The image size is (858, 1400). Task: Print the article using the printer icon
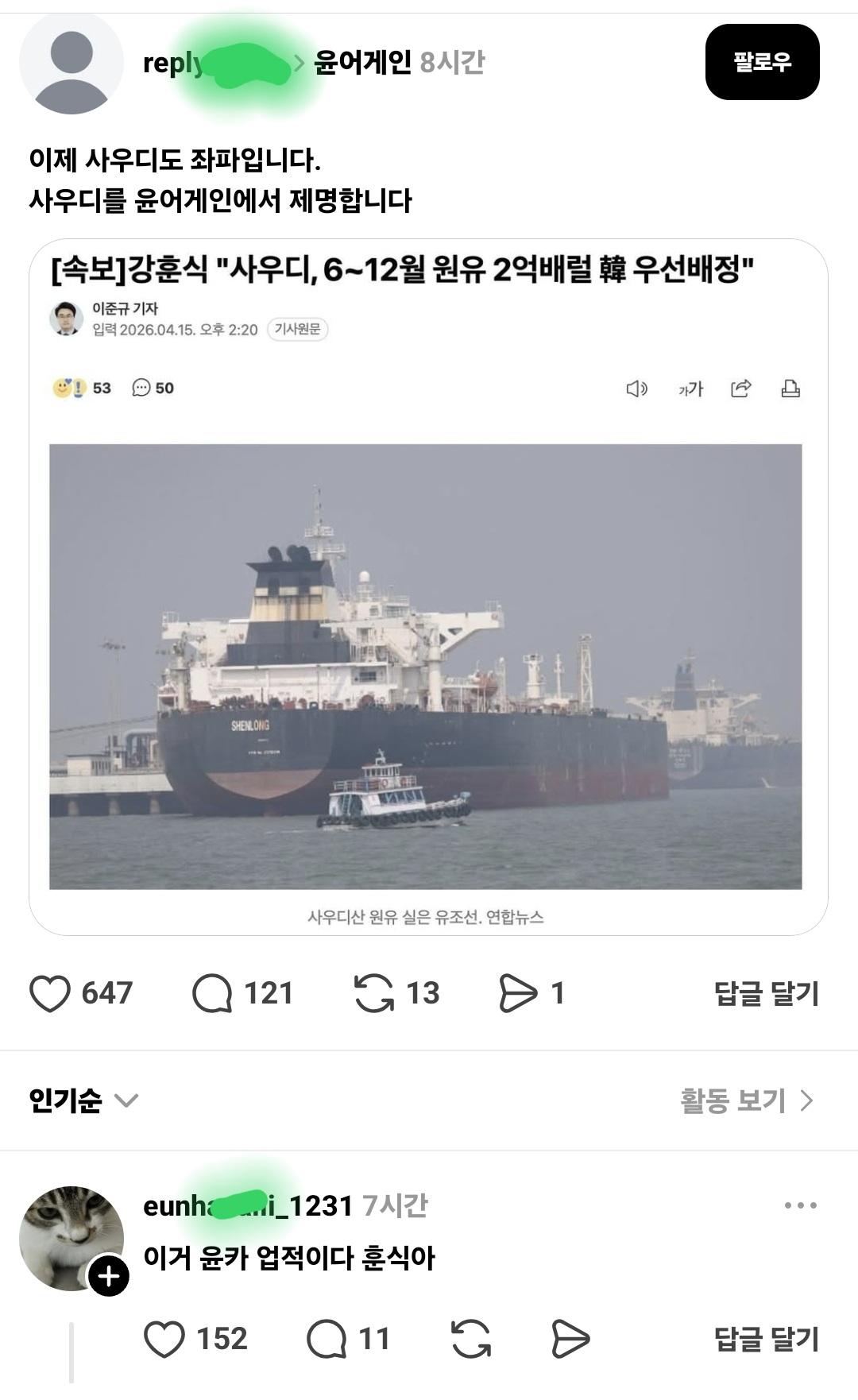click(789, 389)
